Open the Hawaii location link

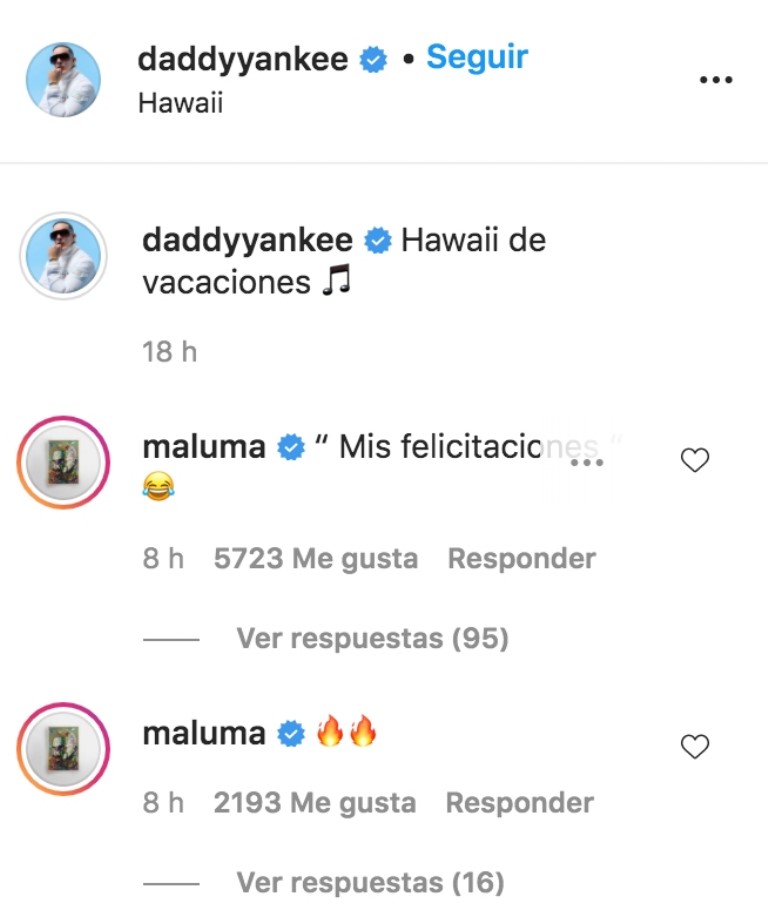tap(180, 104)
